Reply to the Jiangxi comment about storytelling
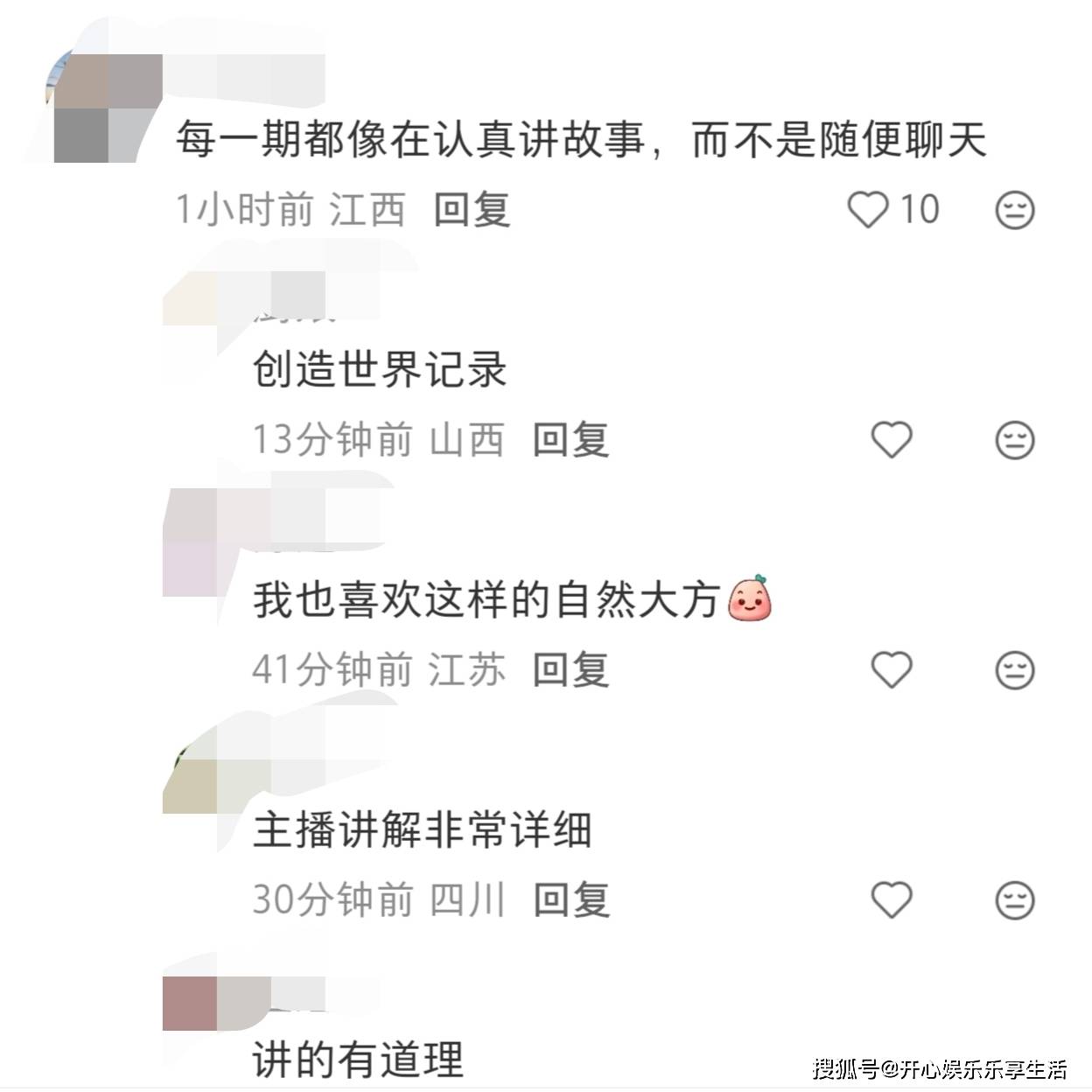Screen dimensions: 1092x1092 [x=472, y=210]
